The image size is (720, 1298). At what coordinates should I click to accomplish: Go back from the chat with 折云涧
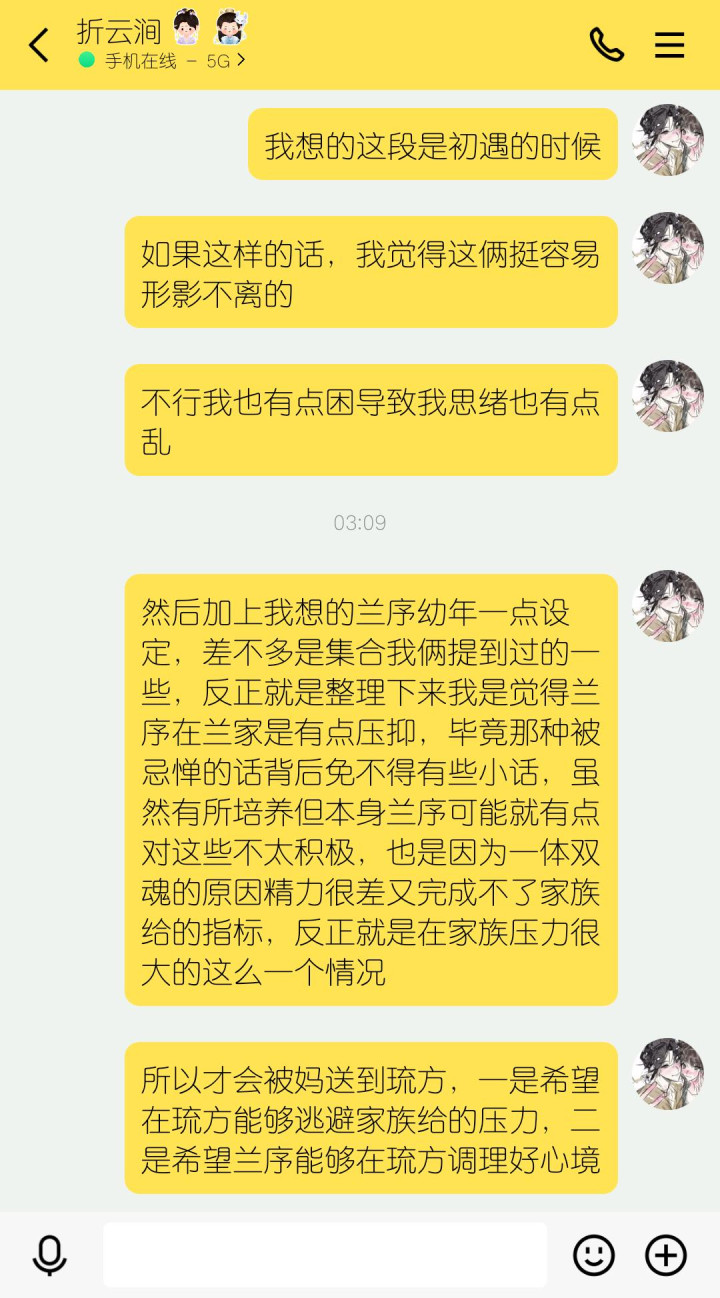38,45
